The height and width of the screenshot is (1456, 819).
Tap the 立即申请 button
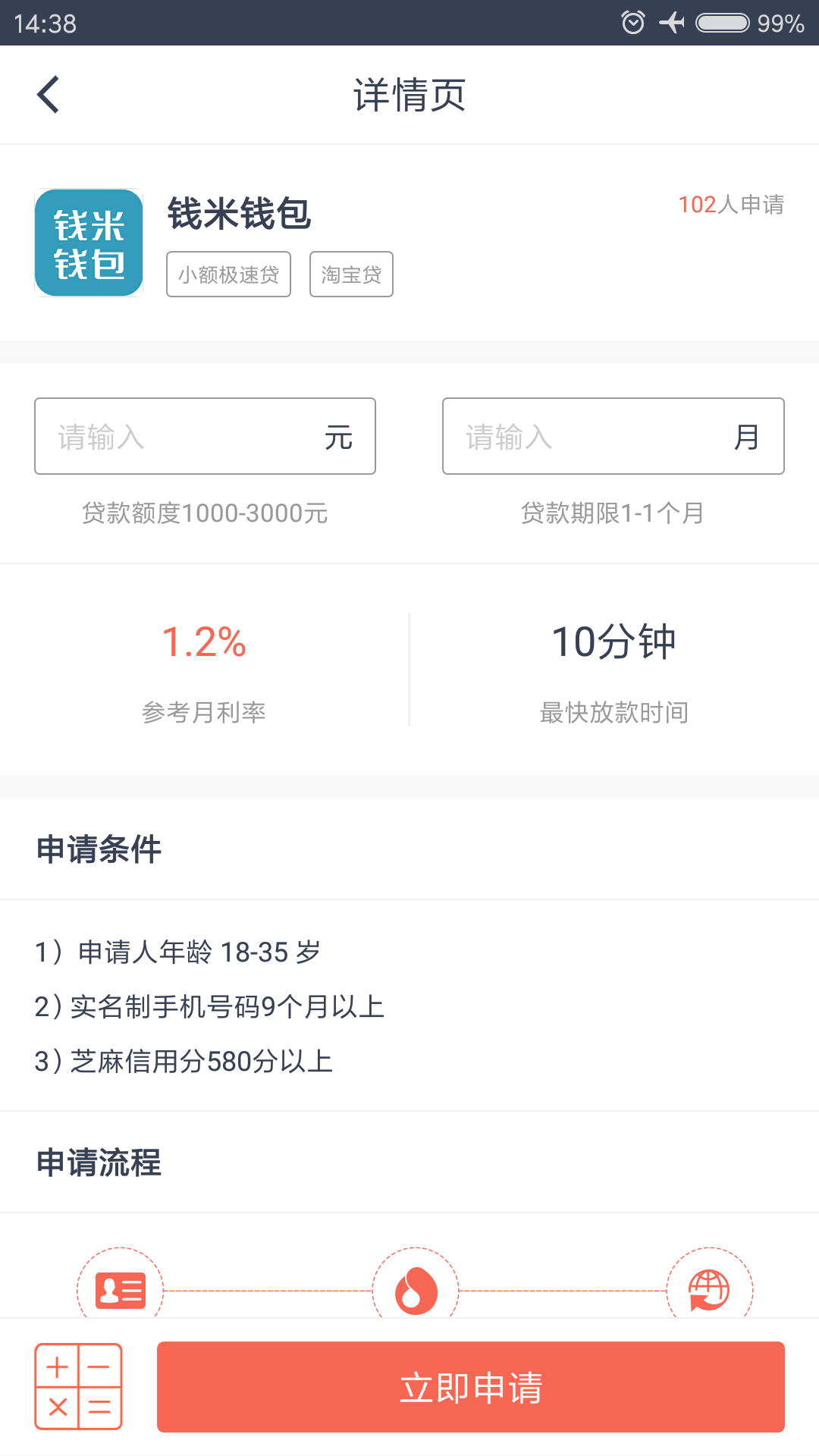(x=470, y=1386)
